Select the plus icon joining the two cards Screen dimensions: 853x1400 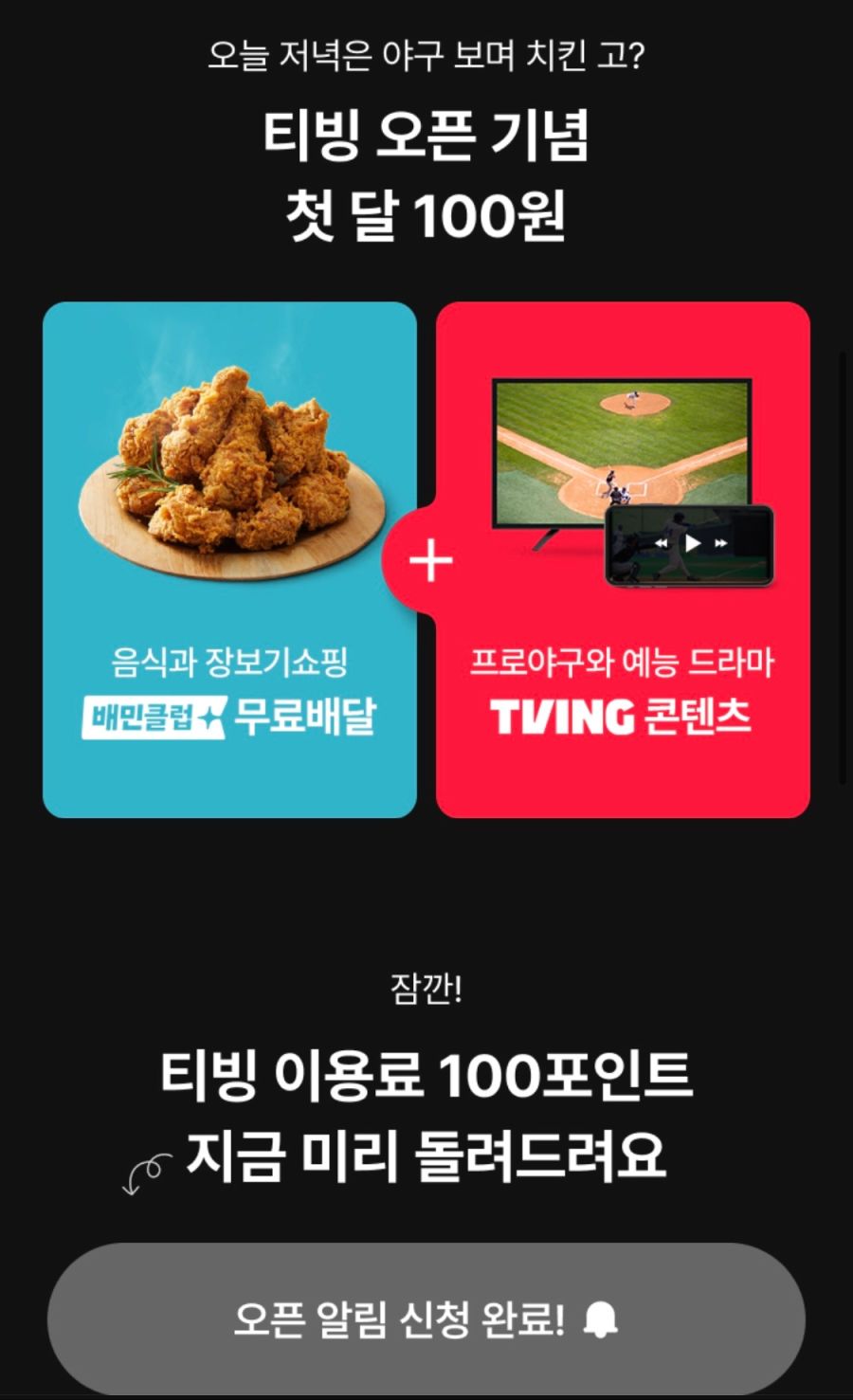[431, 559]
